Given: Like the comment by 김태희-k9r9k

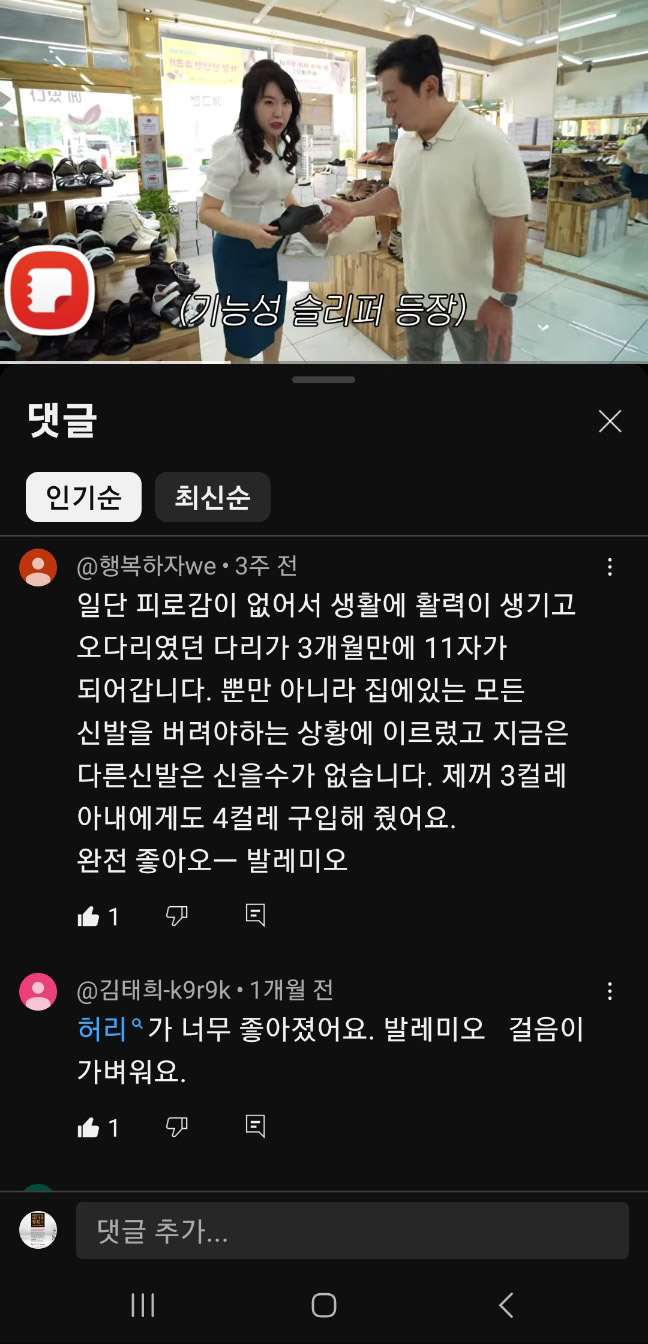Looking at the screenshot, I should pos(89,1127).
